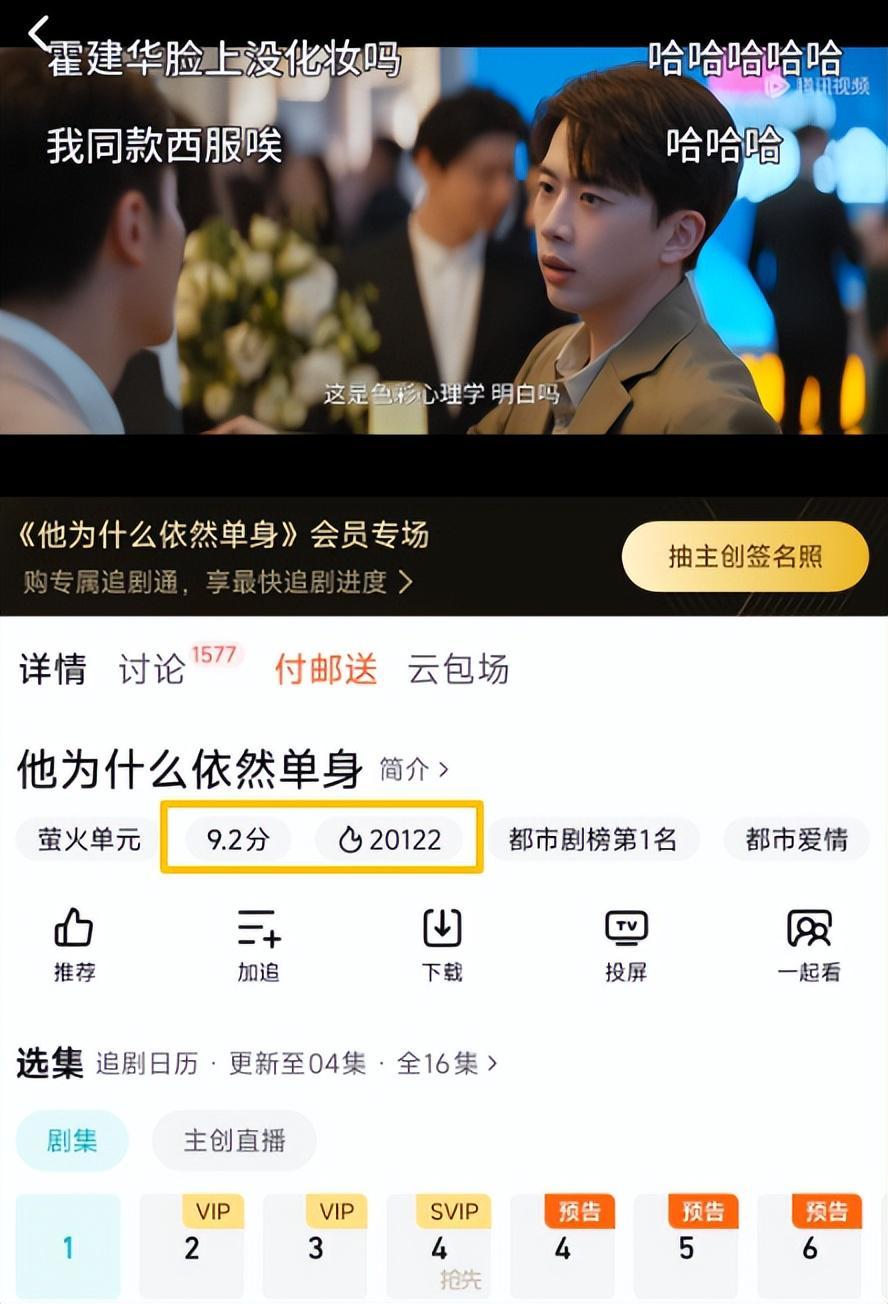Screen dimensions: 888x1304
Task: Open the full 全16集 episode list
Action: tap(446, 1063)
